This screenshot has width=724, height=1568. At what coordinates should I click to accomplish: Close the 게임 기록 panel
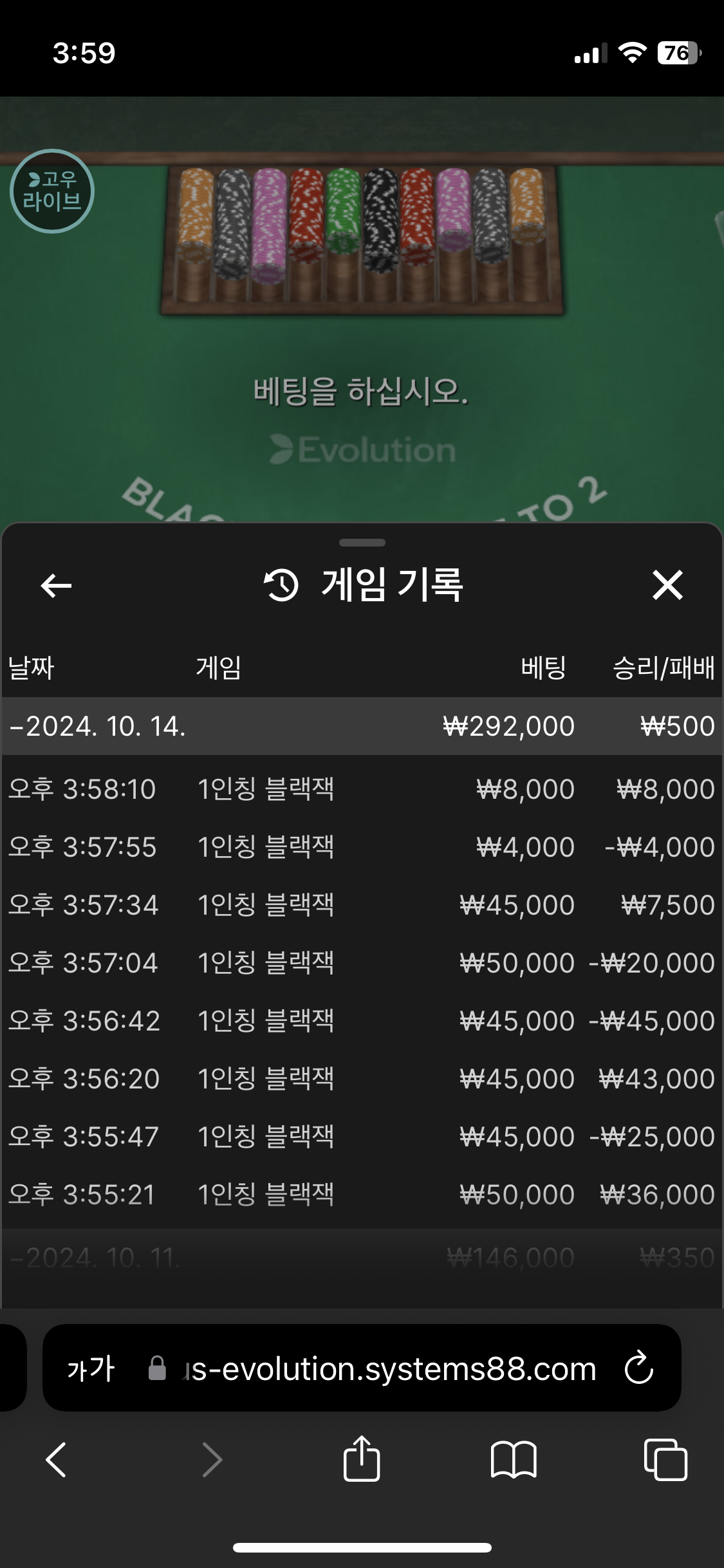pos(667,585)
